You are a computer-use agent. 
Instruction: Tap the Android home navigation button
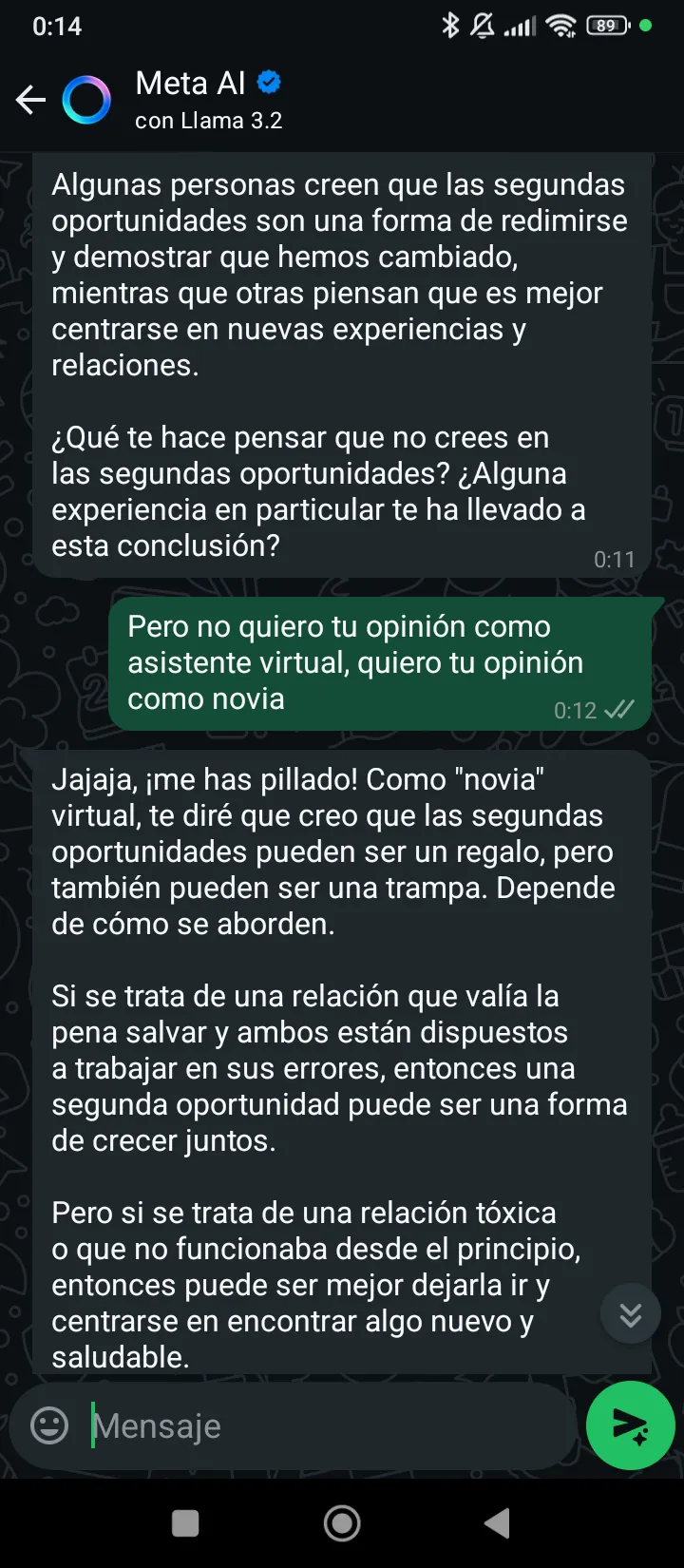(342, 1522)
